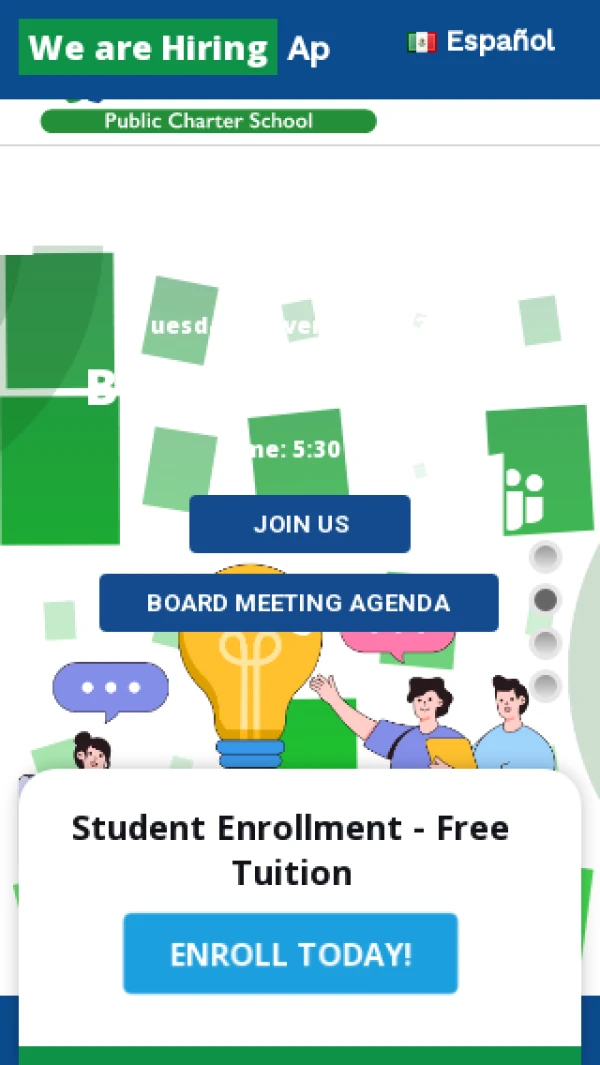Tap the JOIN US button
This screenshot has width=600, height=1065.
(300, 524)
